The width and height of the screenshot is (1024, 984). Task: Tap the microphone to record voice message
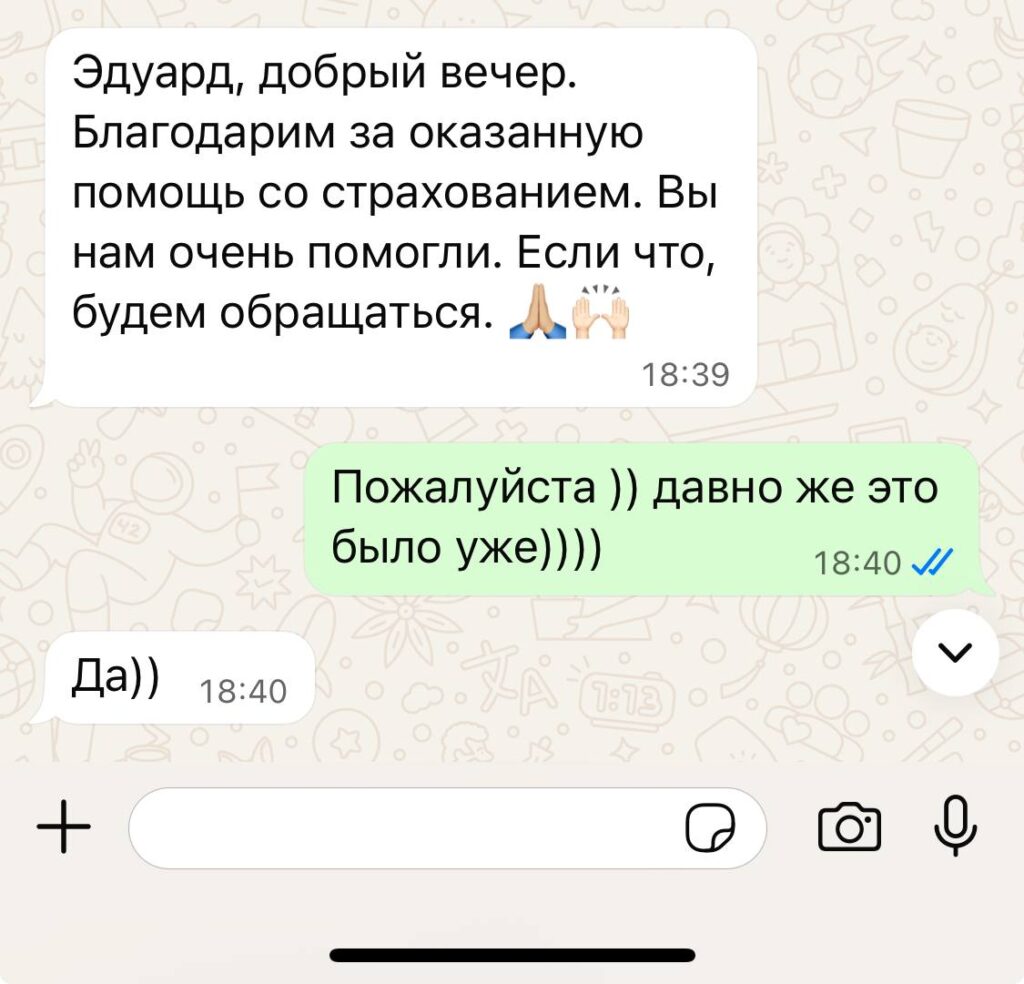coord(954,825)
